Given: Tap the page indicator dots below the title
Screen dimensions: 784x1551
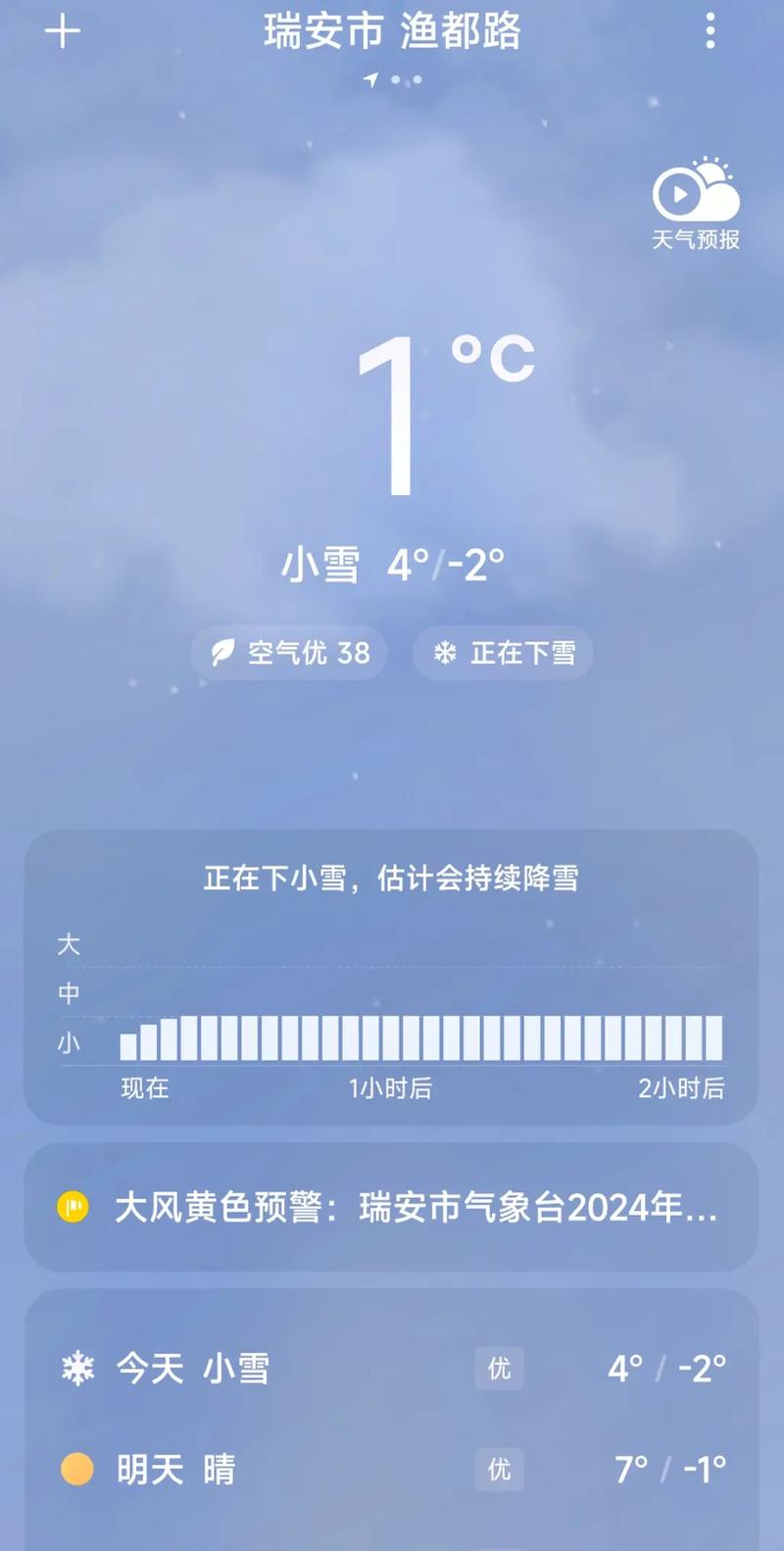Looking at the screenshot, I should pyautogui.click(x=409, y=80).
